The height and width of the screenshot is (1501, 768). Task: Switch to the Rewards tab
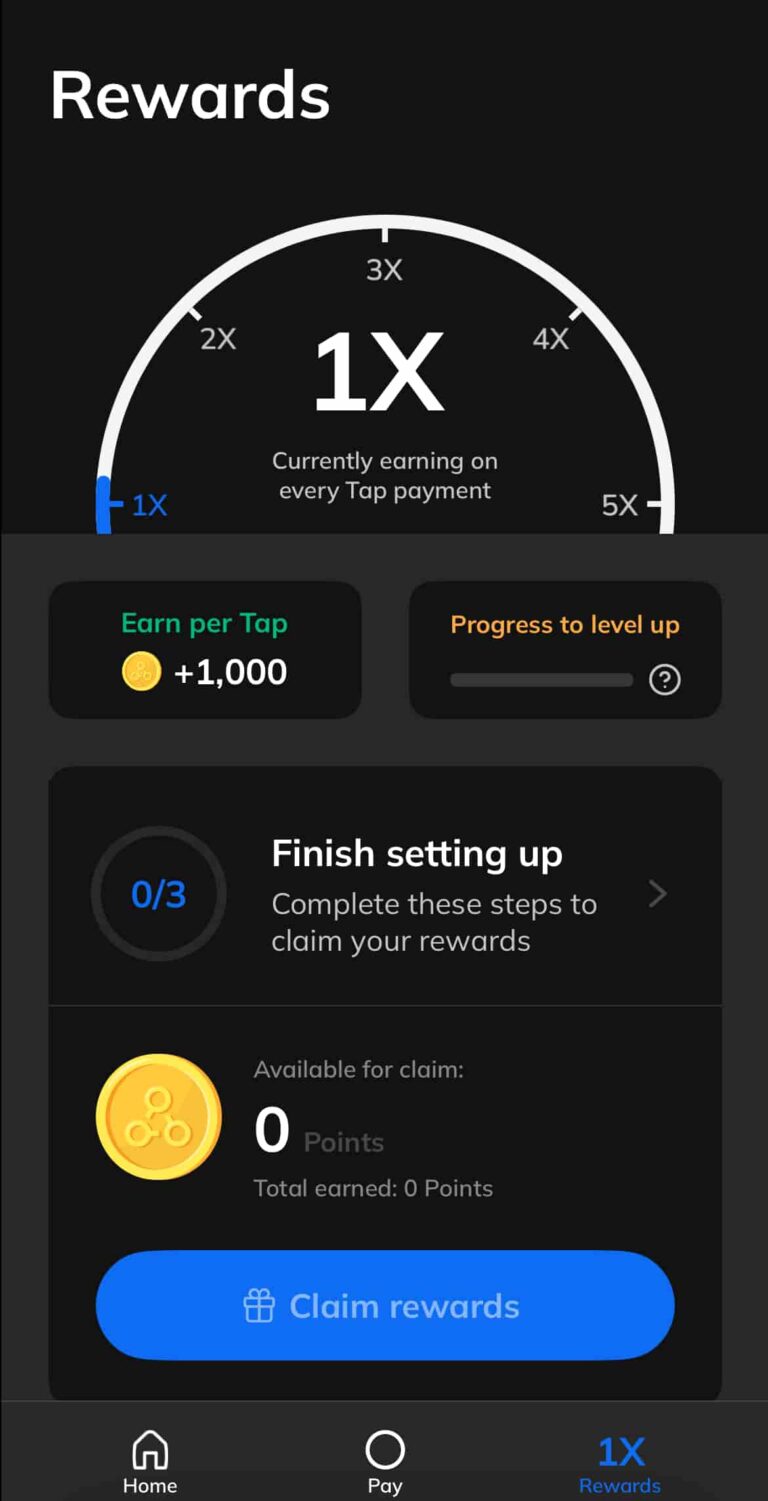point(621,1460)
